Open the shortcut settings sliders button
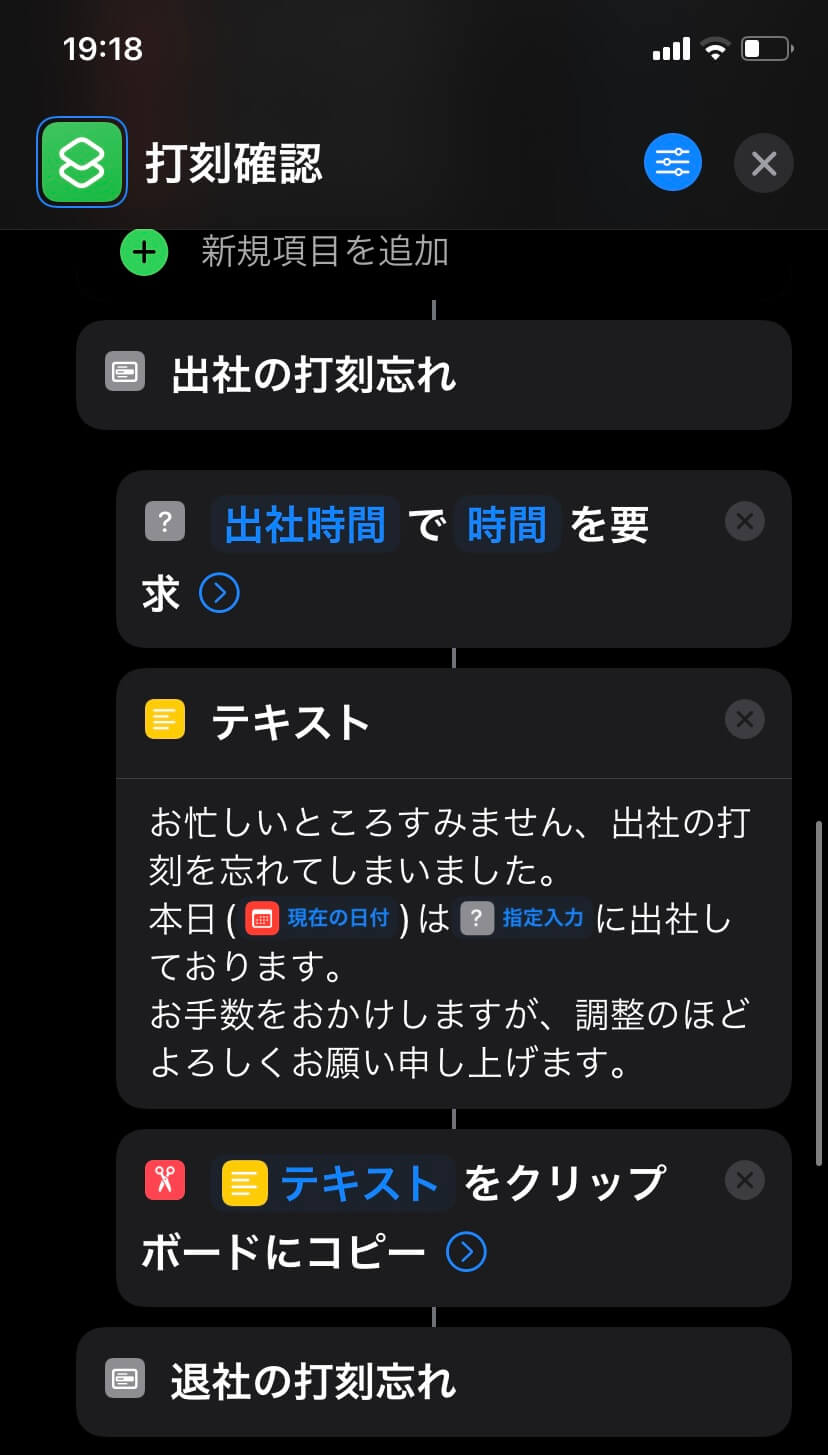This screenshot has width=828, height=1455. tap(672, 162)
